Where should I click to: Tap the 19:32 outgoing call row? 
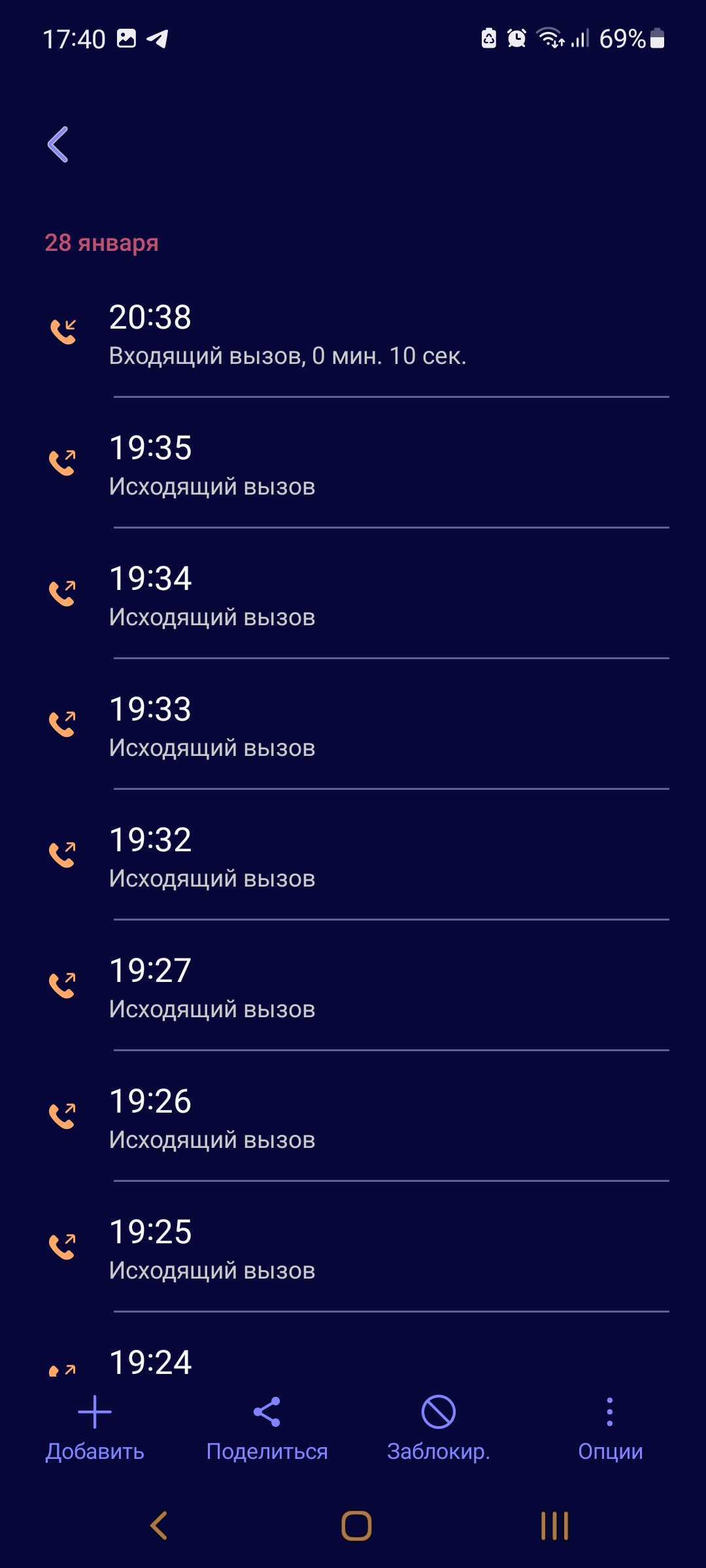tap(353, 857)
